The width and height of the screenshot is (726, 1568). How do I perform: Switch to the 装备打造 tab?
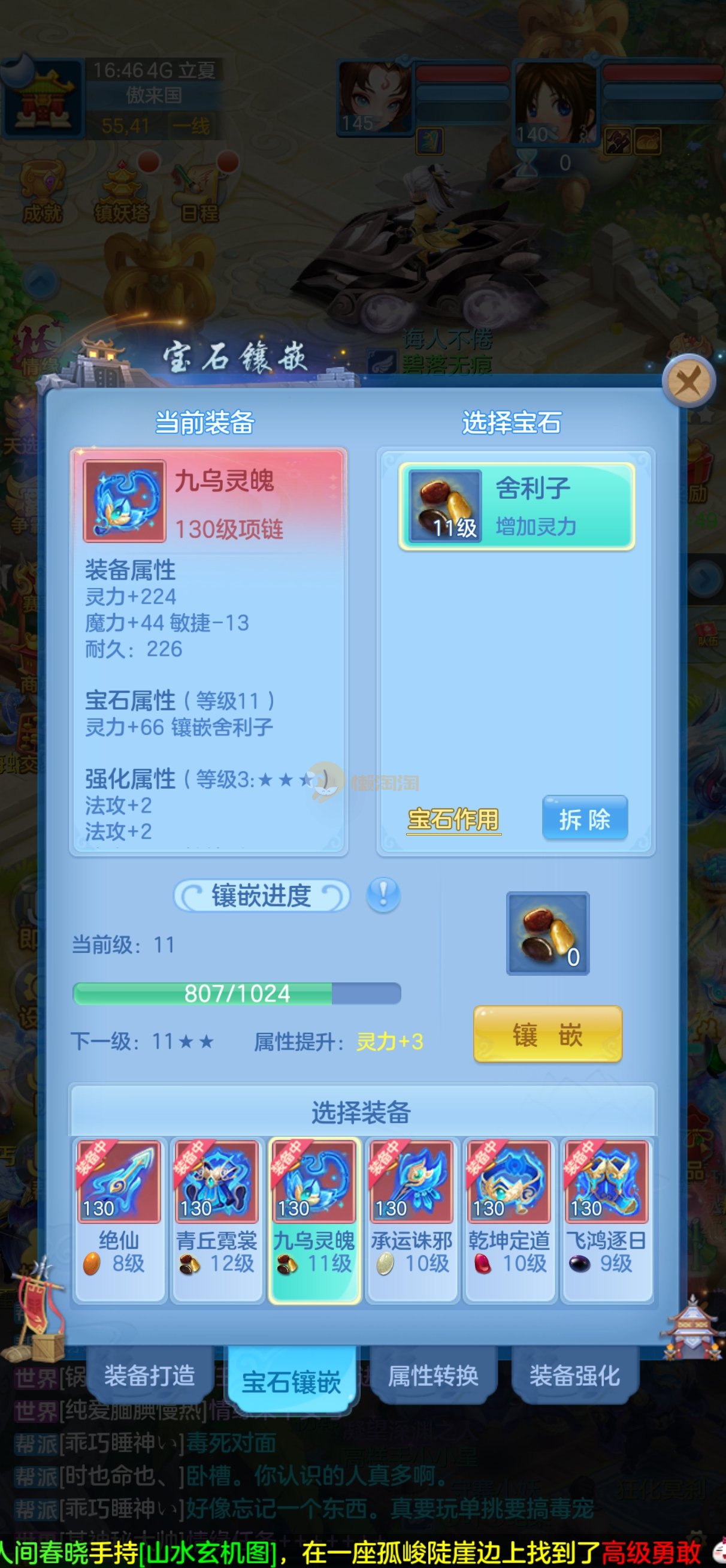(x=150, y=1374)
